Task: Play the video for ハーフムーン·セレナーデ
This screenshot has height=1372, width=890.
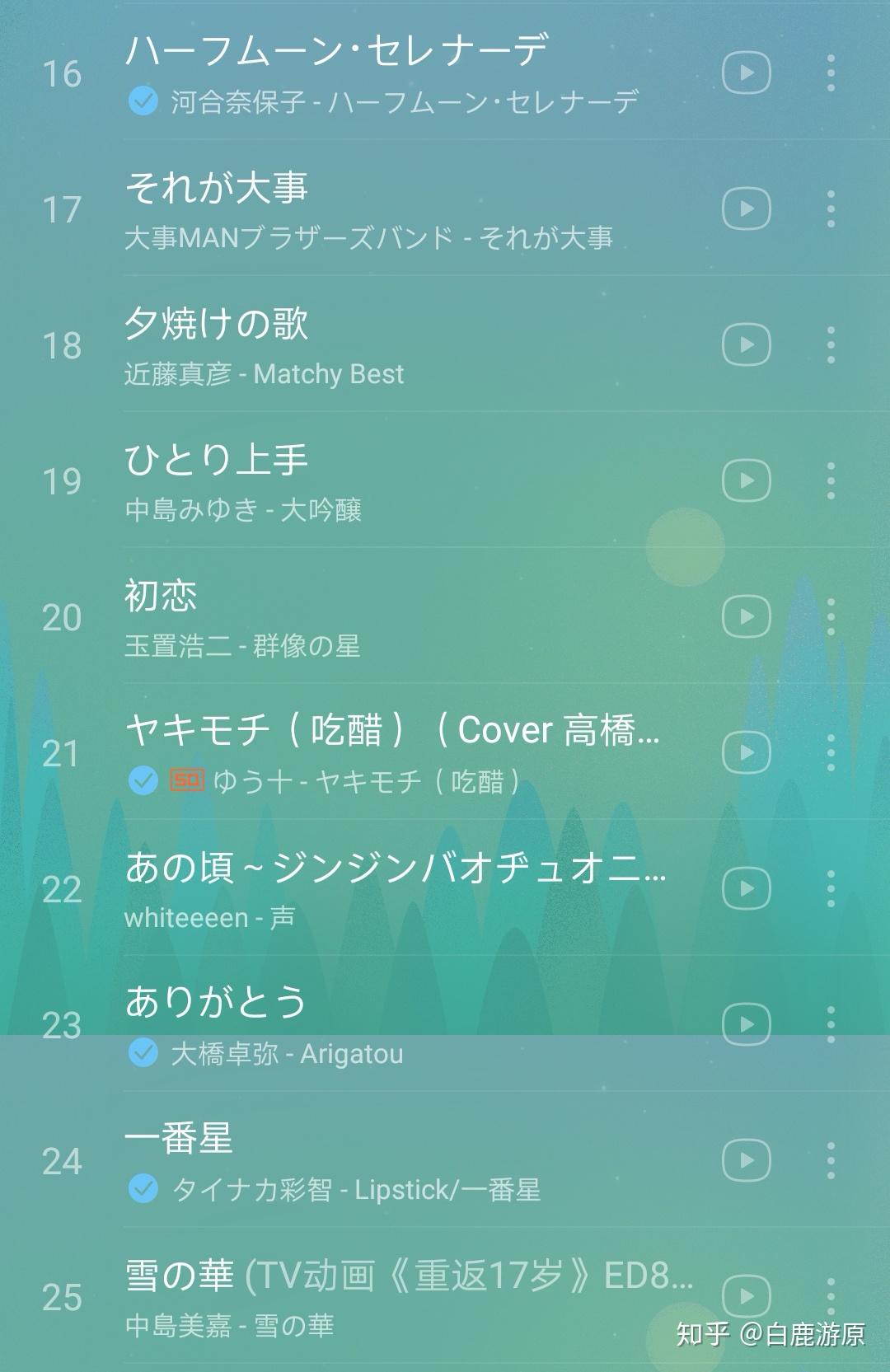Action: tap(746, 73)
